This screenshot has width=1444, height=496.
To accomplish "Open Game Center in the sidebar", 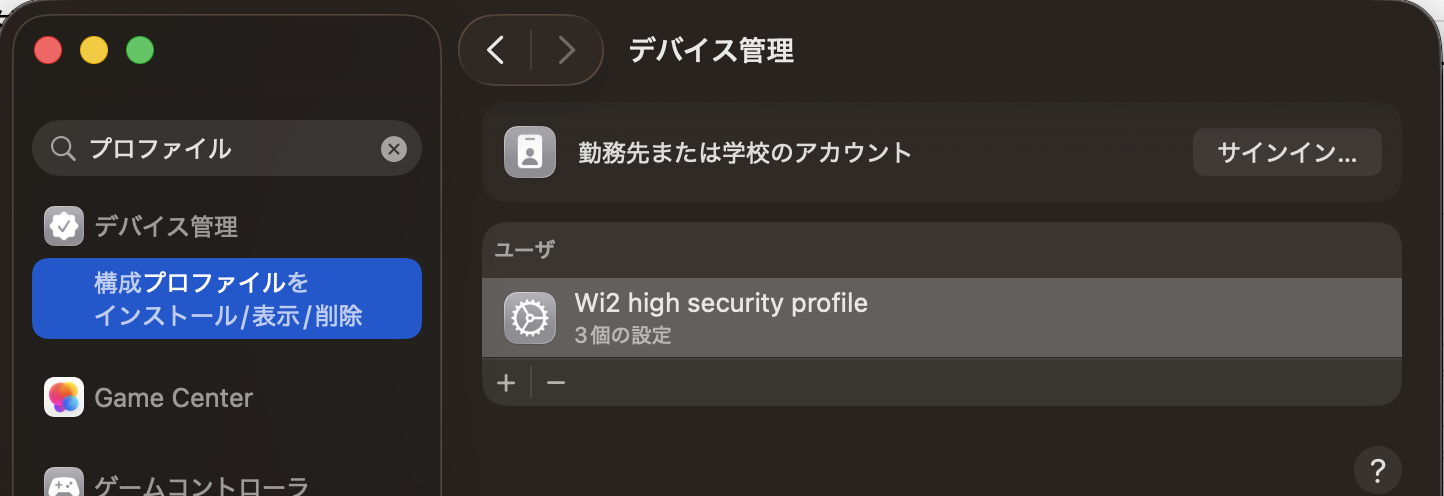I will (x=173, y=398).
